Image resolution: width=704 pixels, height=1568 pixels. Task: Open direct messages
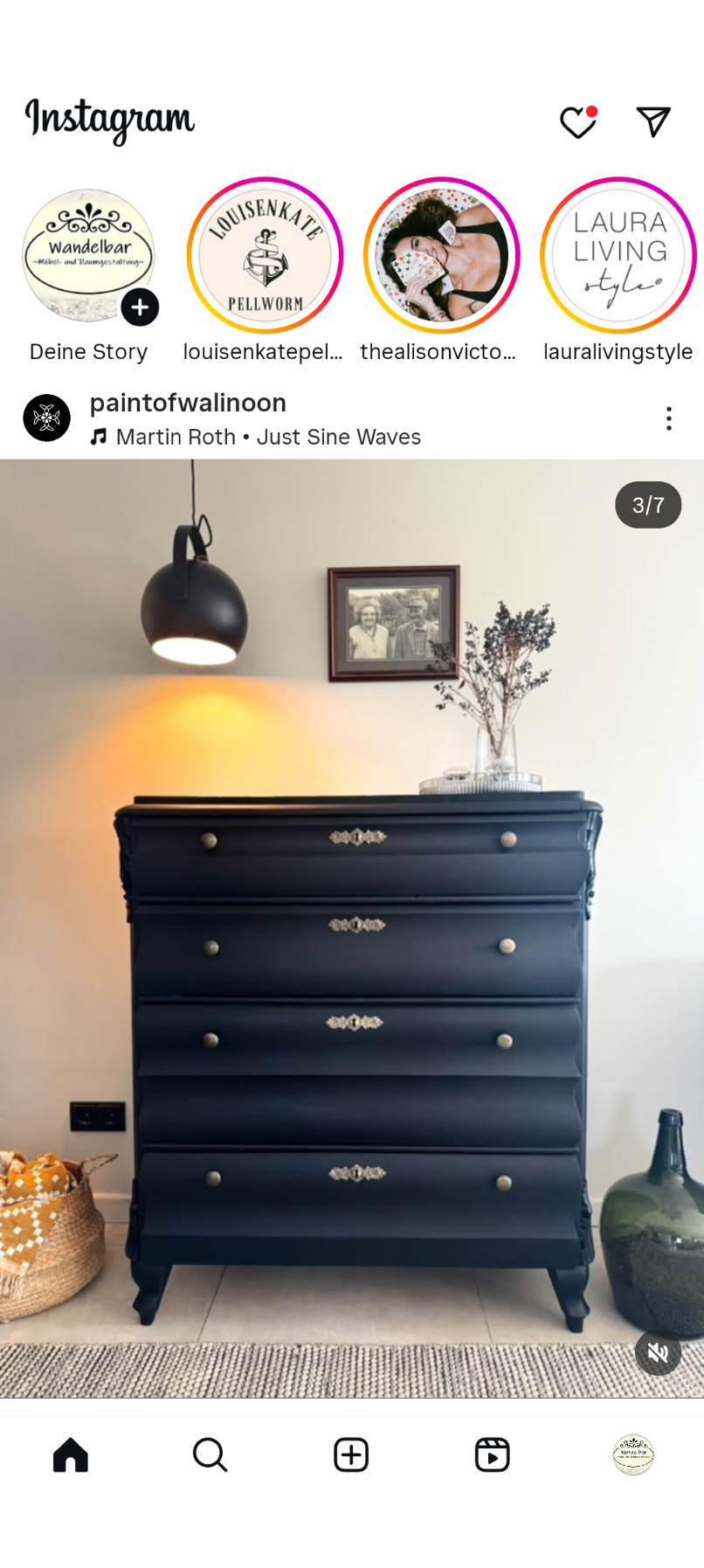pyautogui.click(x=652, y=122)
